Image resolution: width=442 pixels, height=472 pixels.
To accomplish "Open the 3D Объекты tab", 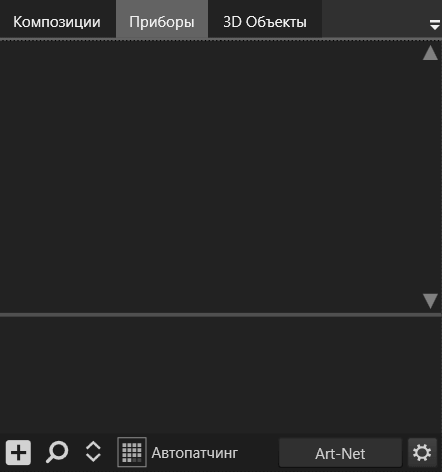I will coord(265,22).
